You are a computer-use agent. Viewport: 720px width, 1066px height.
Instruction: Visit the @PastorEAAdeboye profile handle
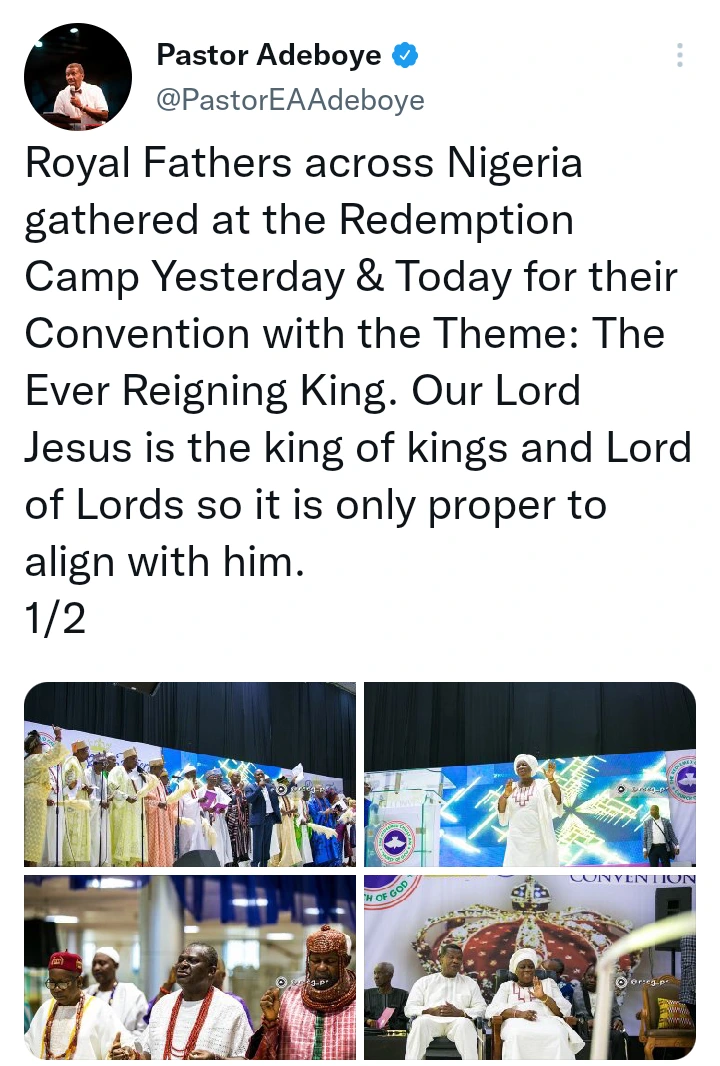[x=291, y=100]
